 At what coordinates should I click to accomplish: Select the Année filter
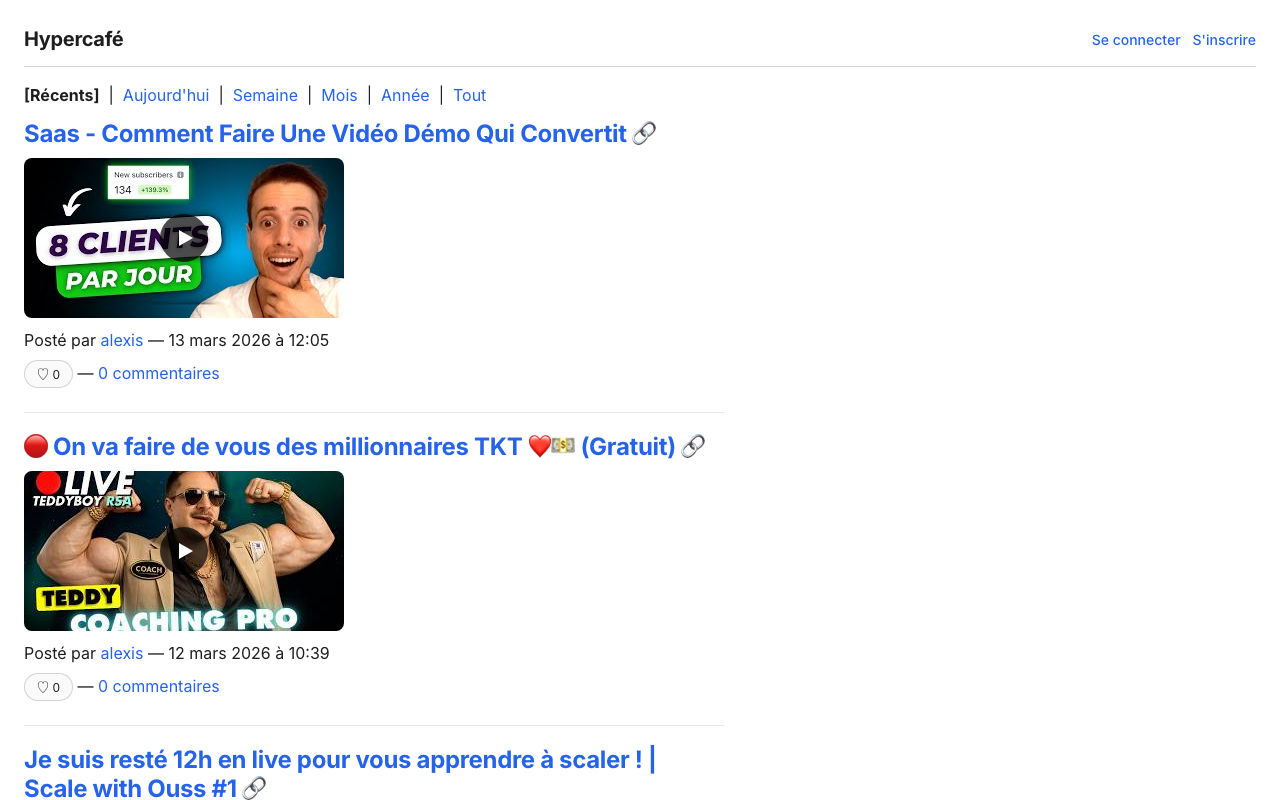405,95
